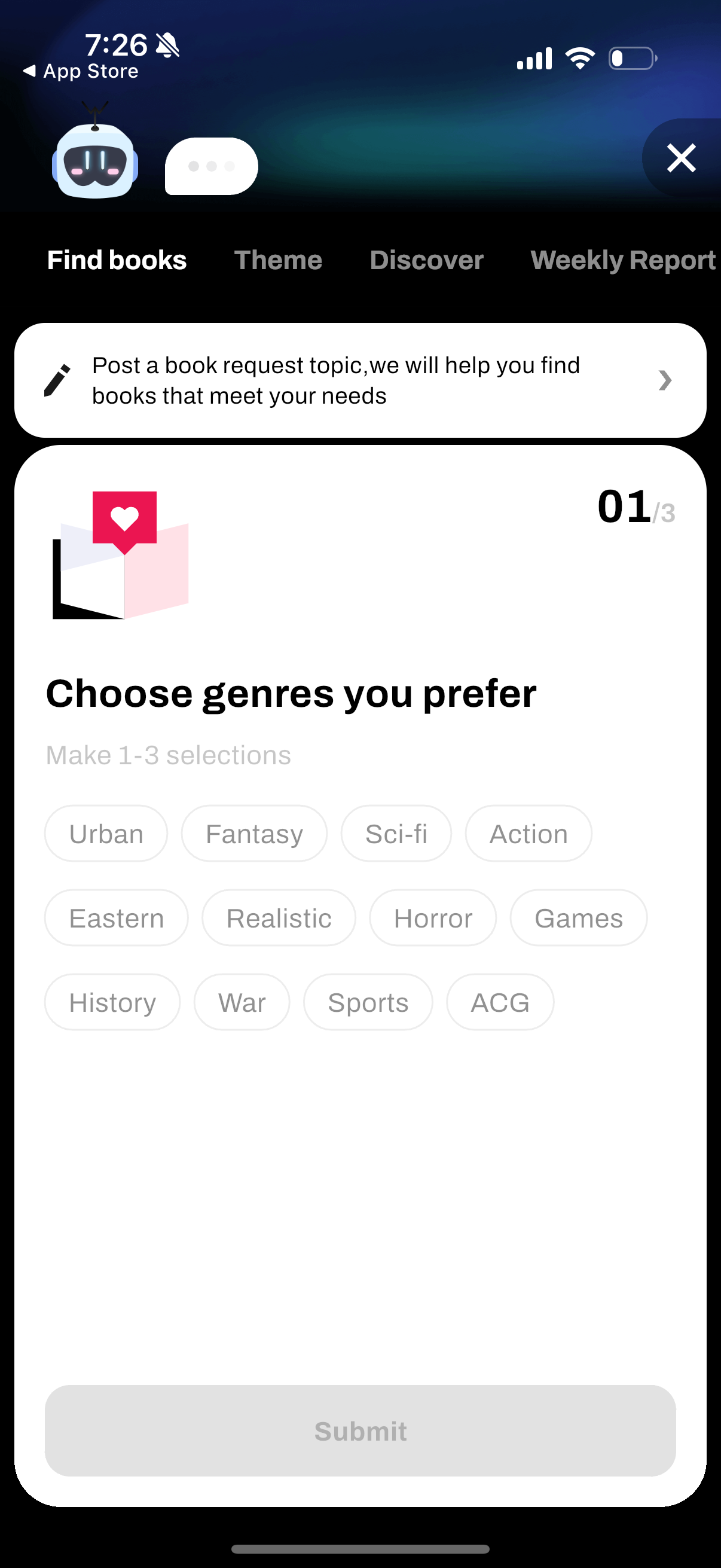
Task: Tap the pencil edit icon in the request bar
Action: tap(58, 380)
